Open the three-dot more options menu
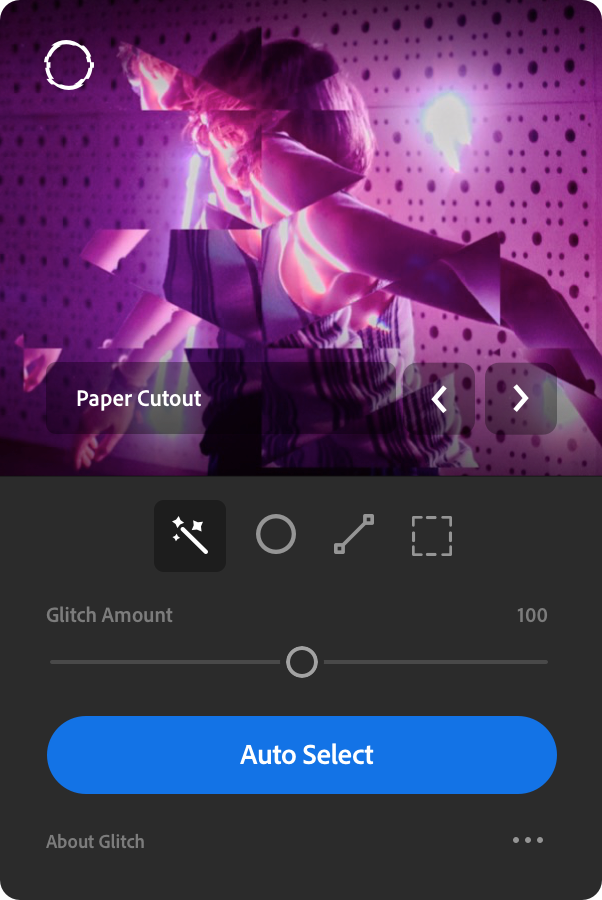This screenshot has width=602, height=900. pyautogui.click(x=528, y=840)
